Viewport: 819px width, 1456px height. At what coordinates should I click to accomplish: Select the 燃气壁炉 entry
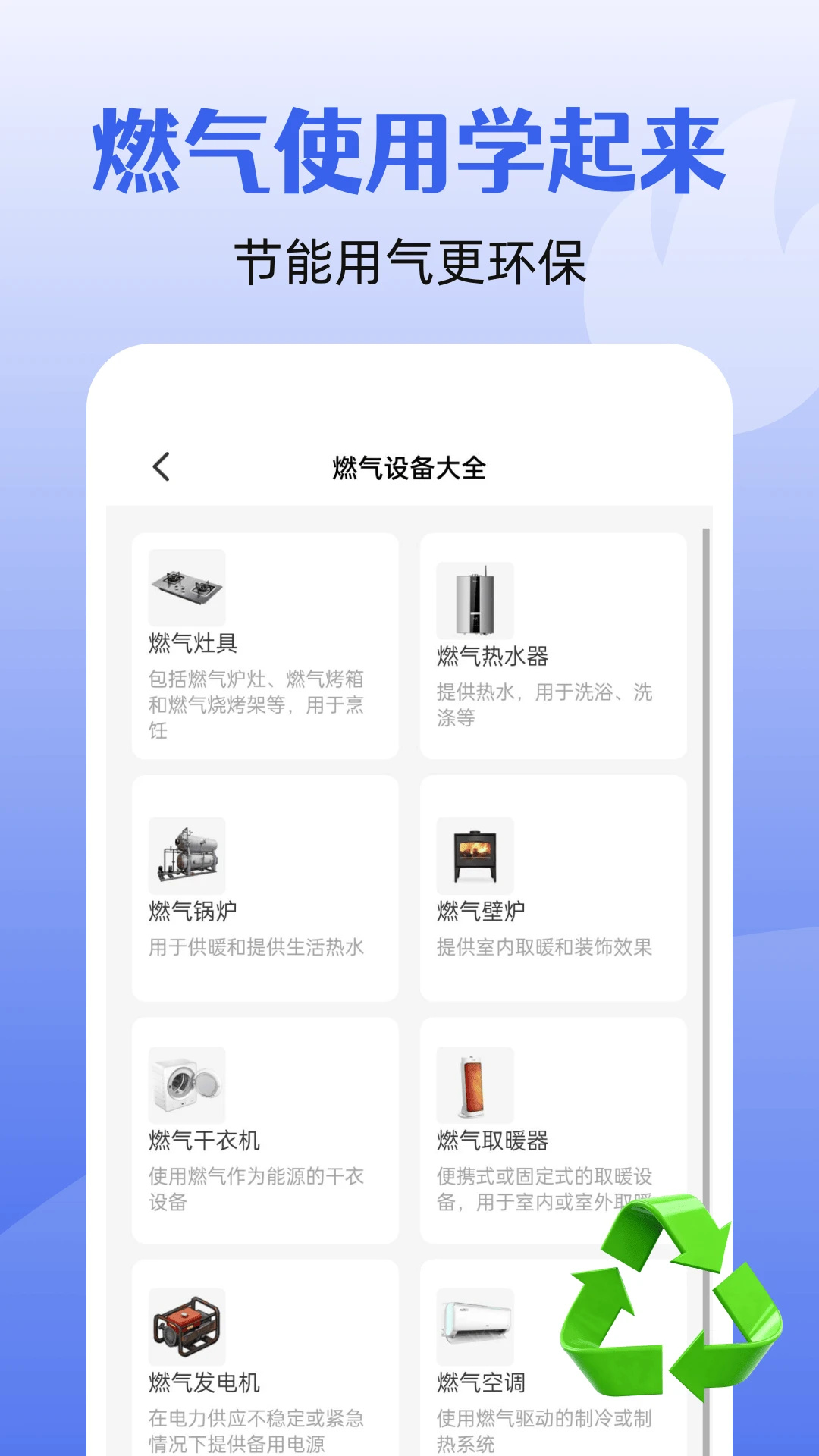553,887
